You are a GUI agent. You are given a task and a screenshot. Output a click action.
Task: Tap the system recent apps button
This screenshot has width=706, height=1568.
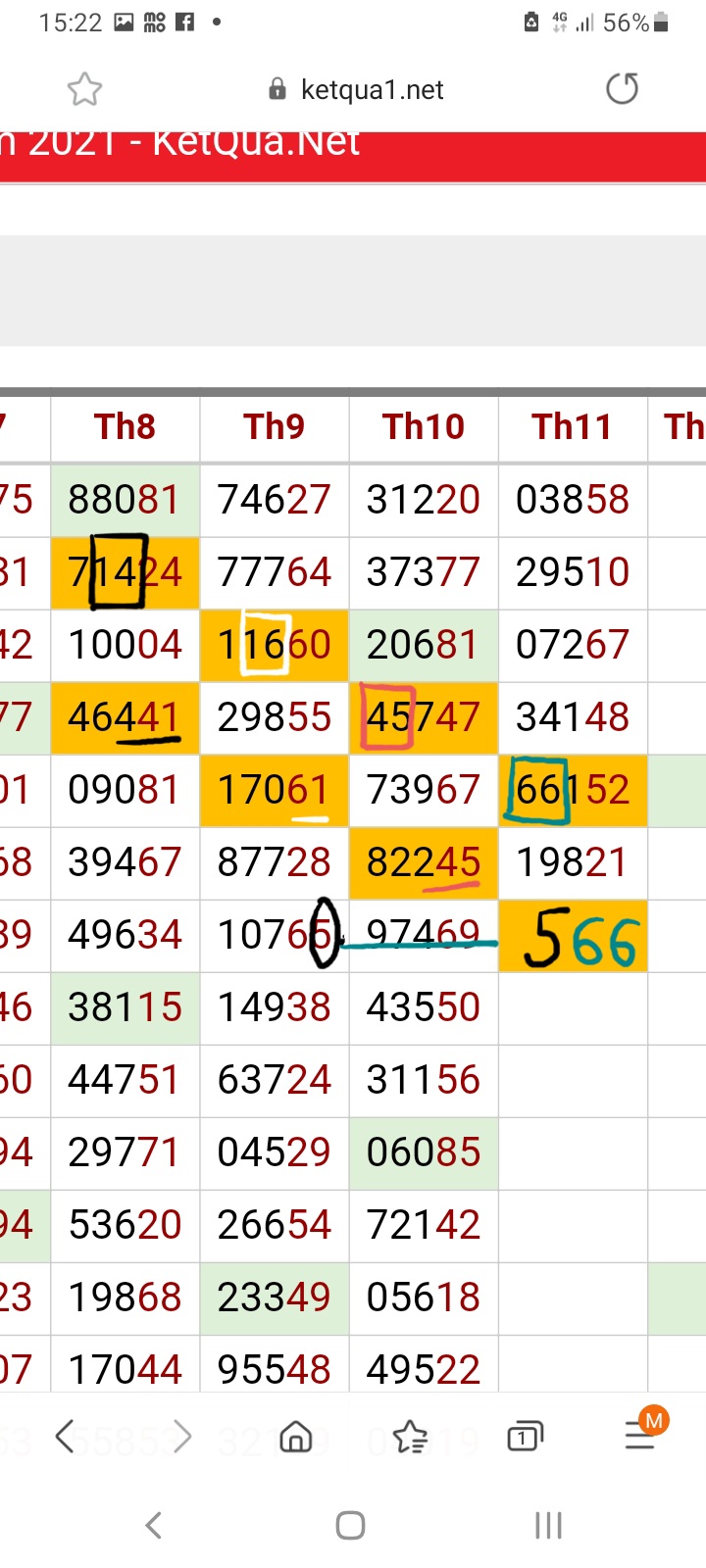[548, 1525]
